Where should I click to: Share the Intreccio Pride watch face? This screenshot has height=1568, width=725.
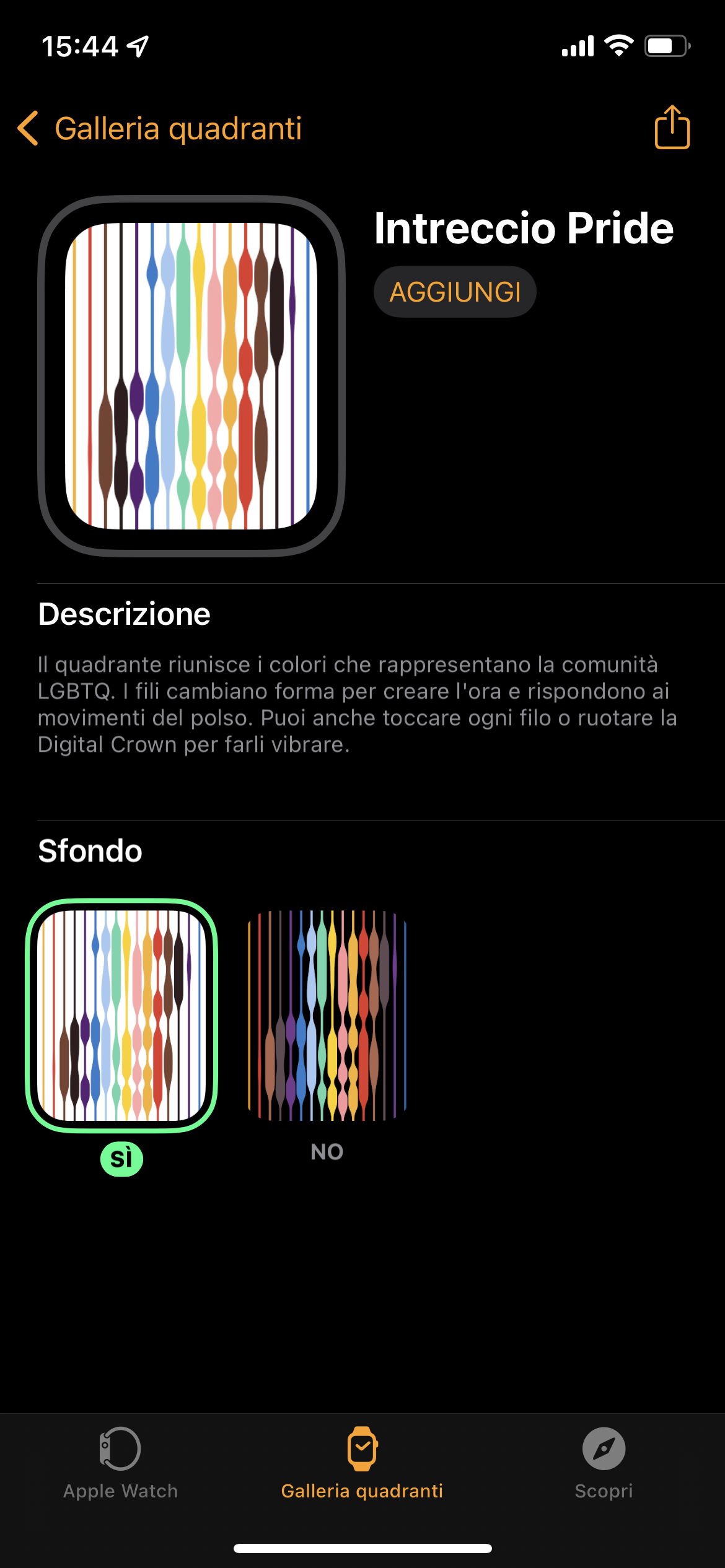pyautogui.click(x=672, y=128)
